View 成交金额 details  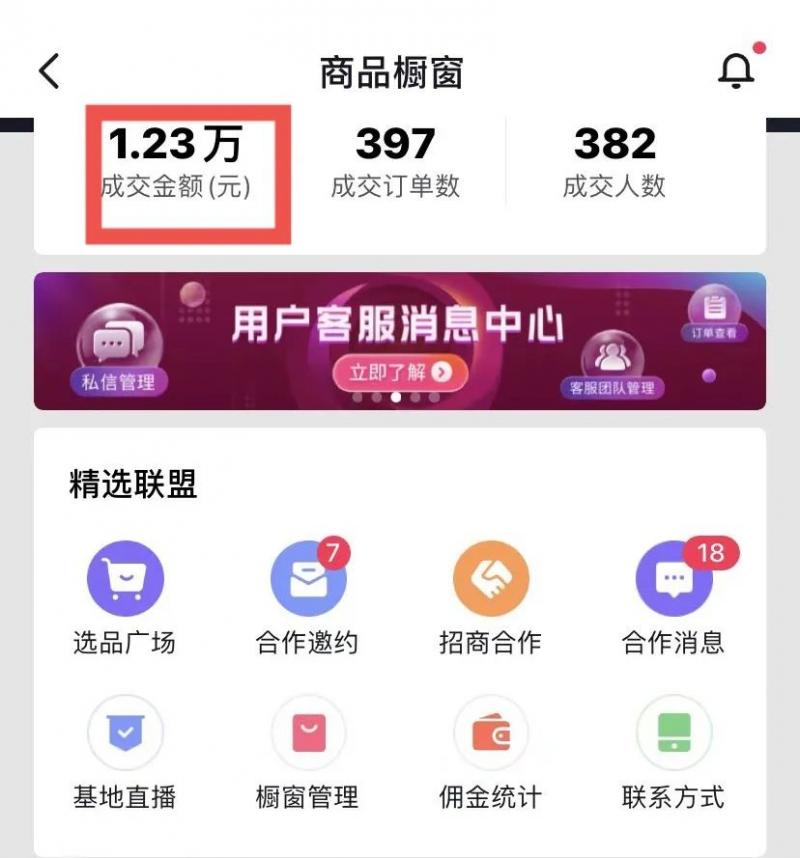175,162
